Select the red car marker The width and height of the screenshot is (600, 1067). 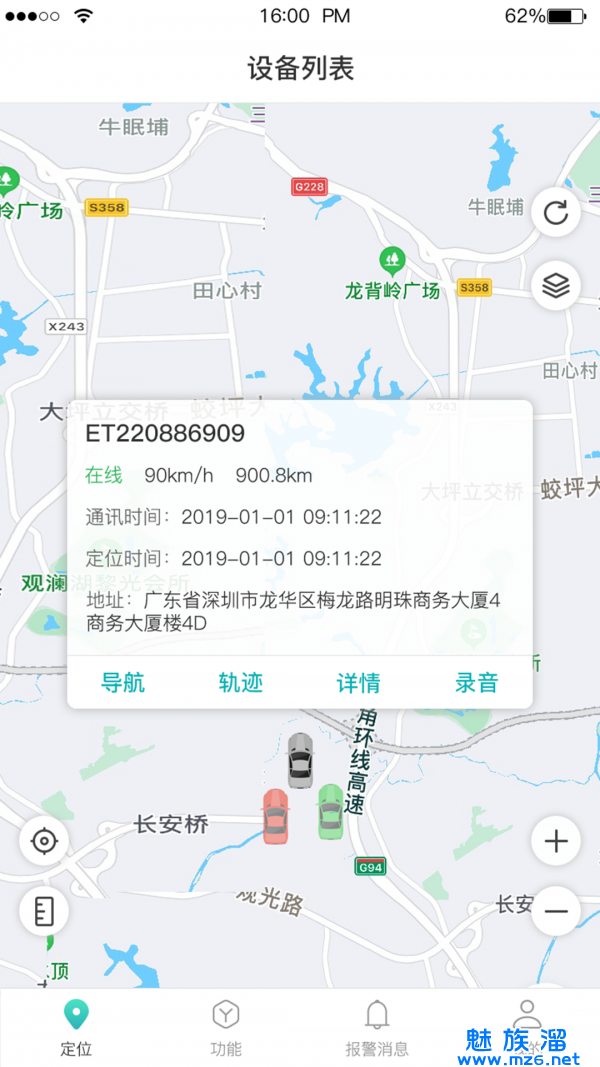(x=275, y=816)
